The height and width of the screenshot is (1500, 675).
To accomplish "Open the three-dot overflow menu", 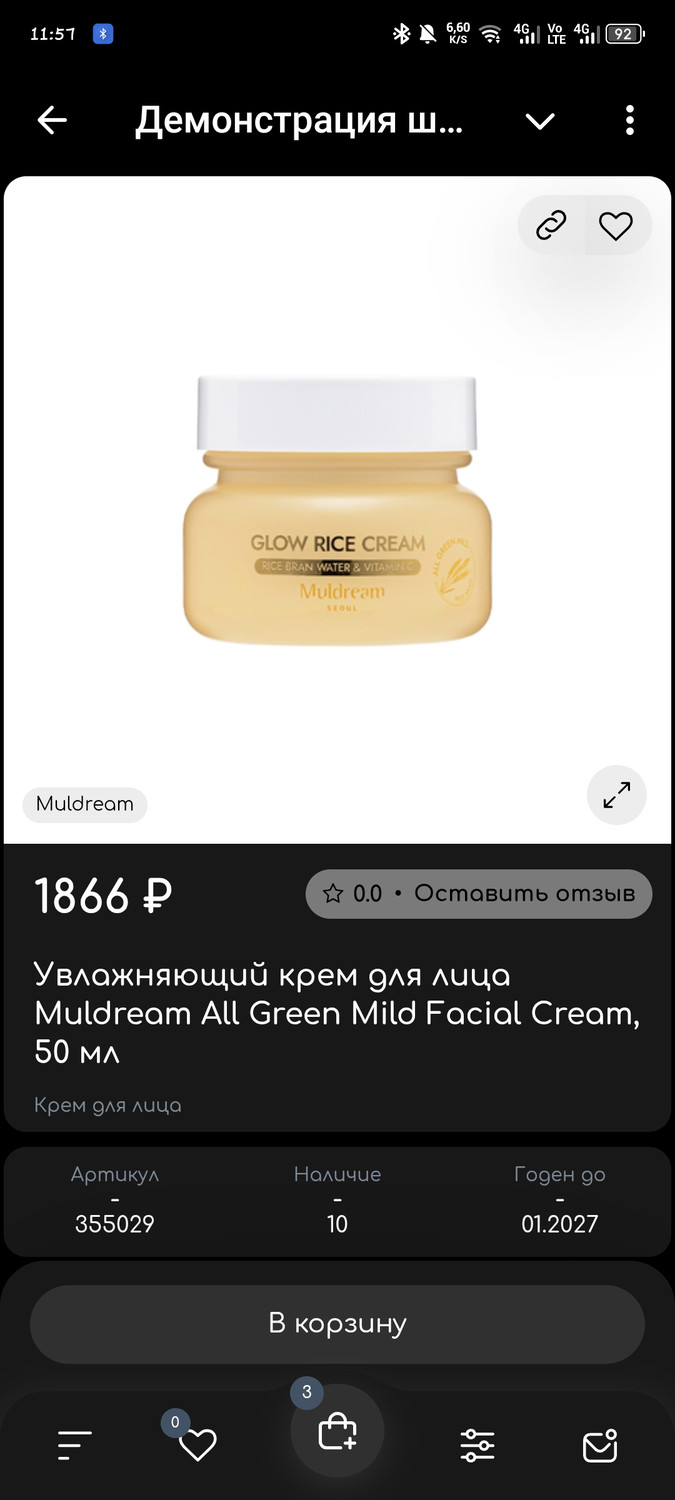I will 629,121.
